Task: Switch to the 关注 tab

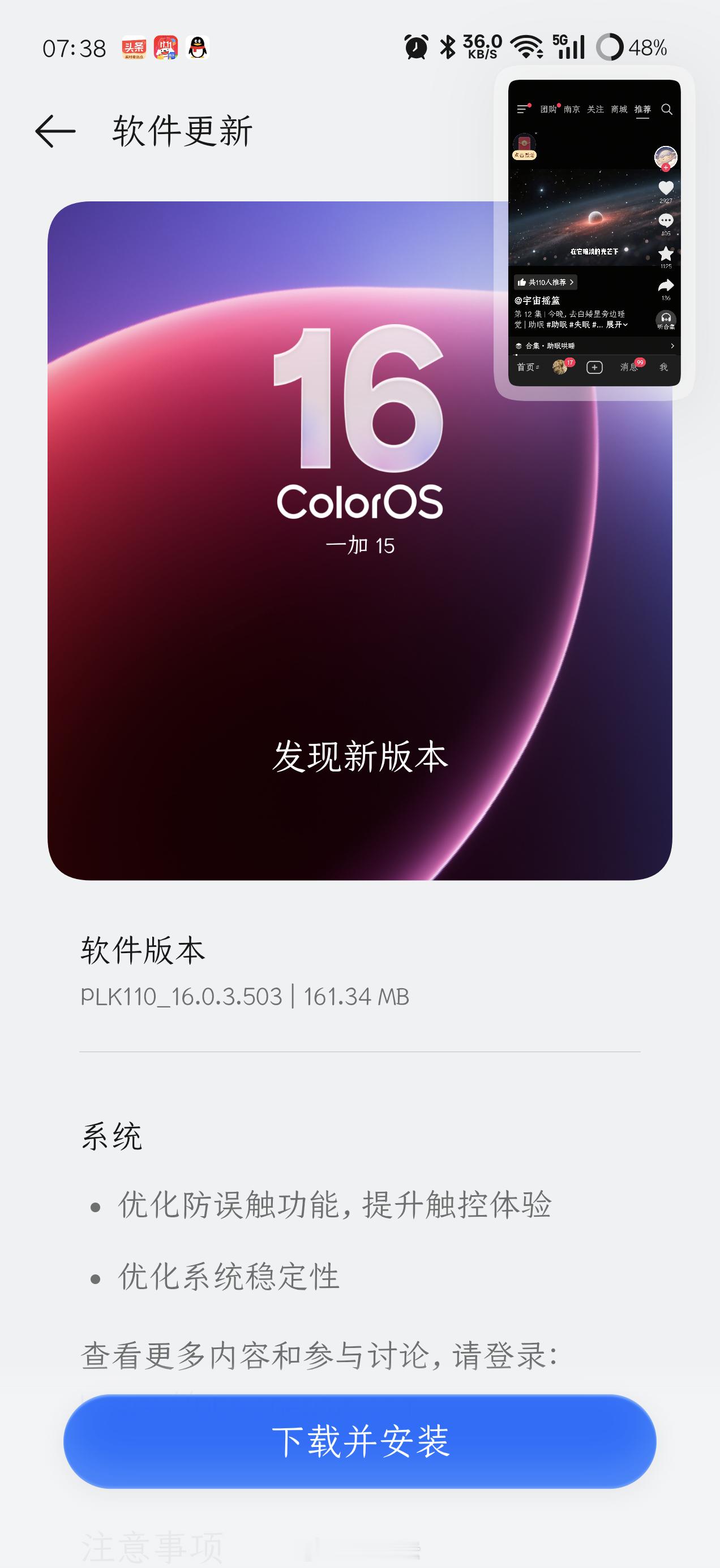Action: pyautogui.click(x=595, y=110)
